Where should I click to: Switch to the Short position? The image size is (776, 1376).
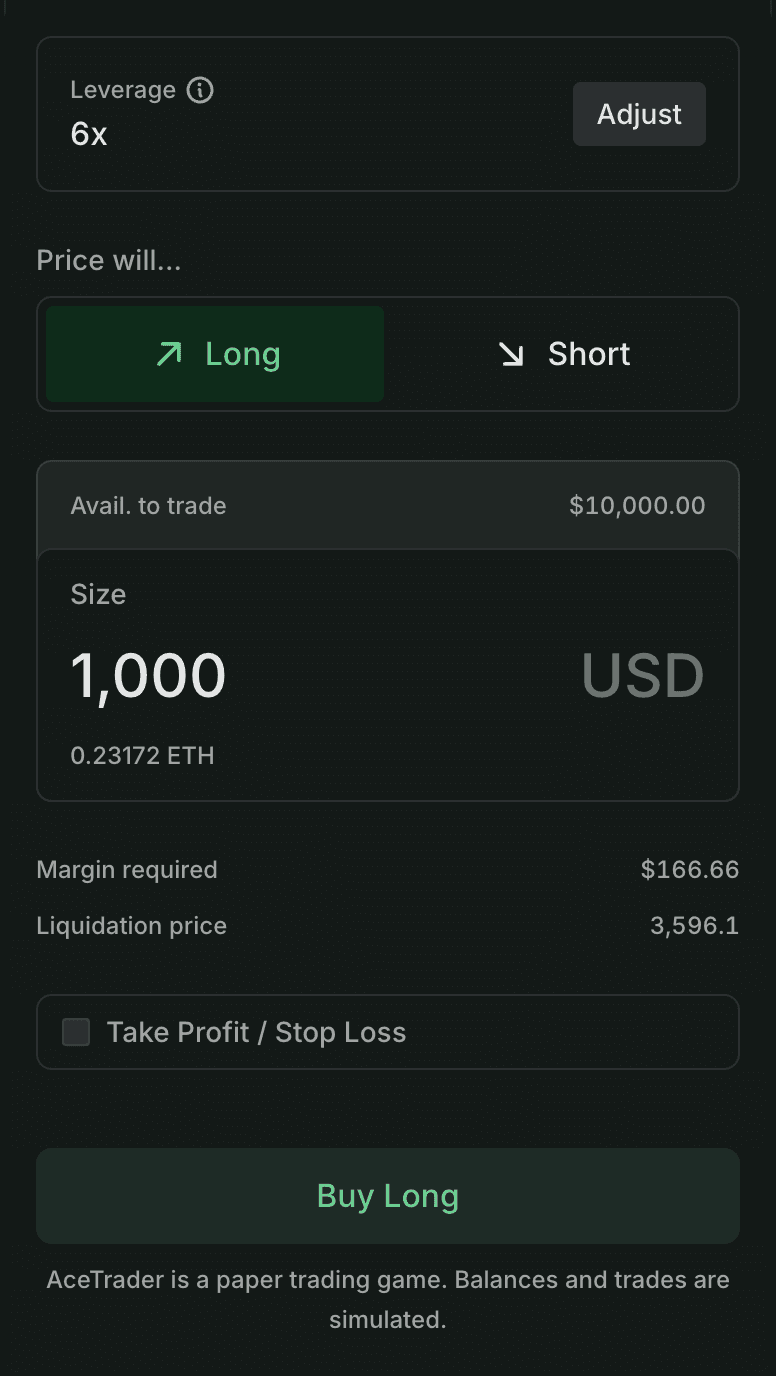[563, 354]
